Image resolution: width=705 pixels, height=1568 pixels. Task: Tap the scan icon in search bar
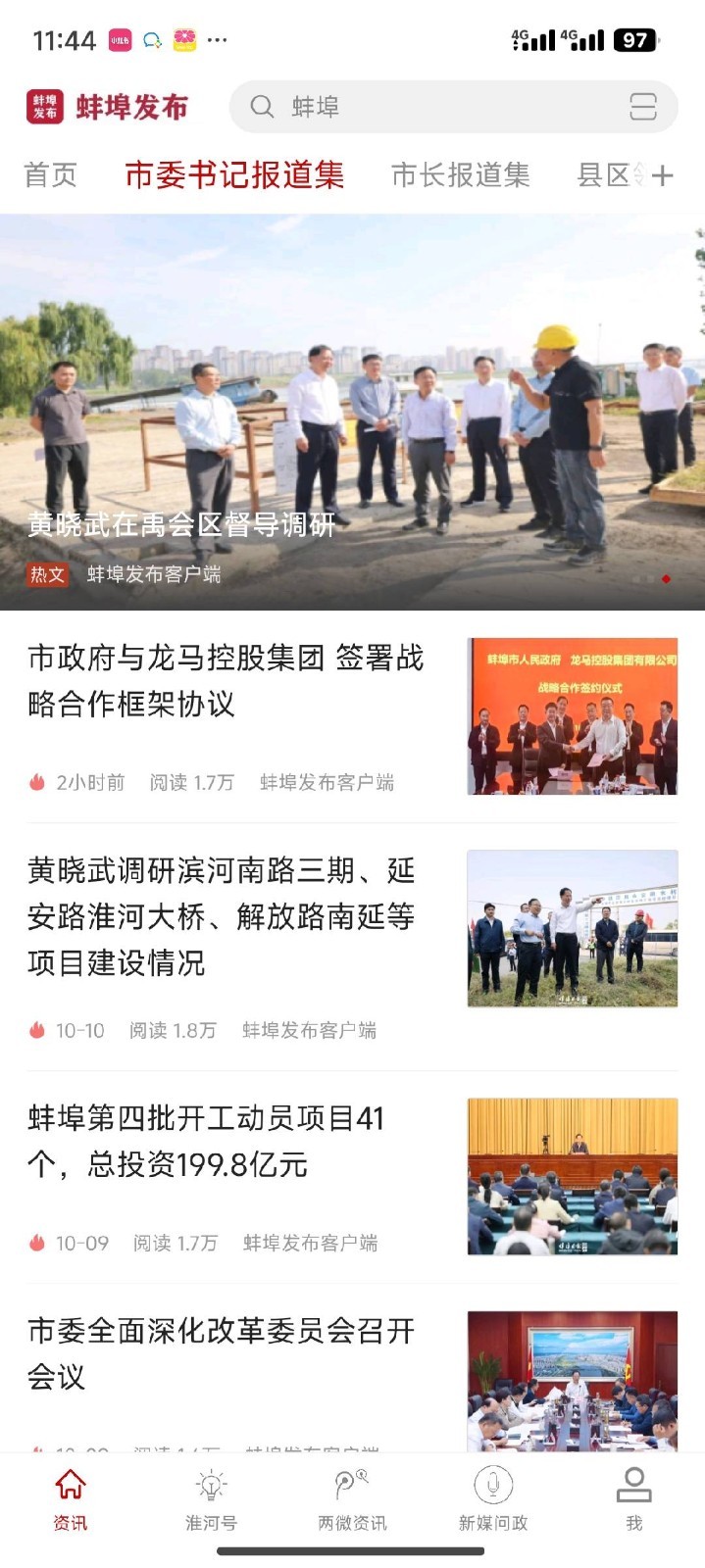pyautogui.click(x=642, y=107)
